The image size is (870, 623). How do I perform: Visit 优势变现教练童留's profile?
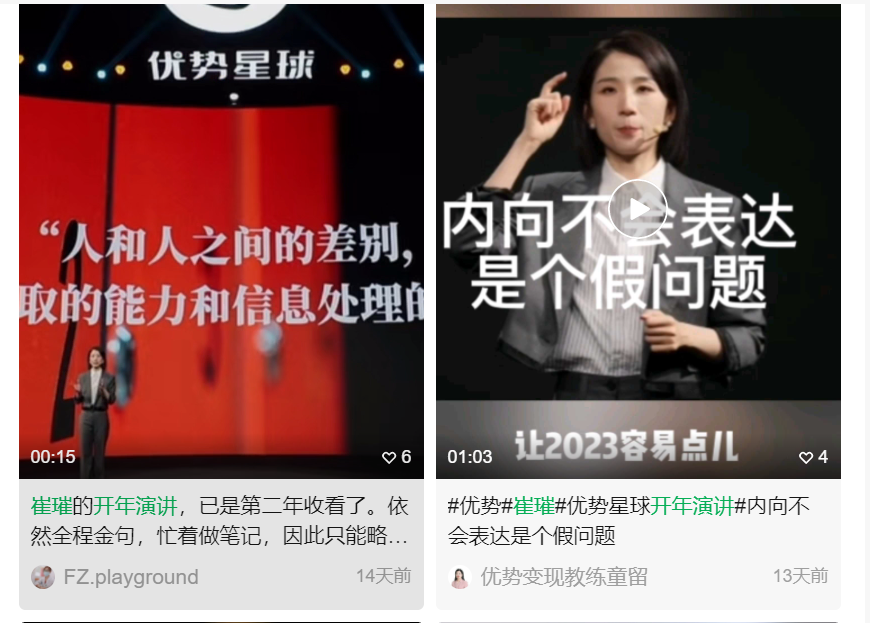coord(563,577)
